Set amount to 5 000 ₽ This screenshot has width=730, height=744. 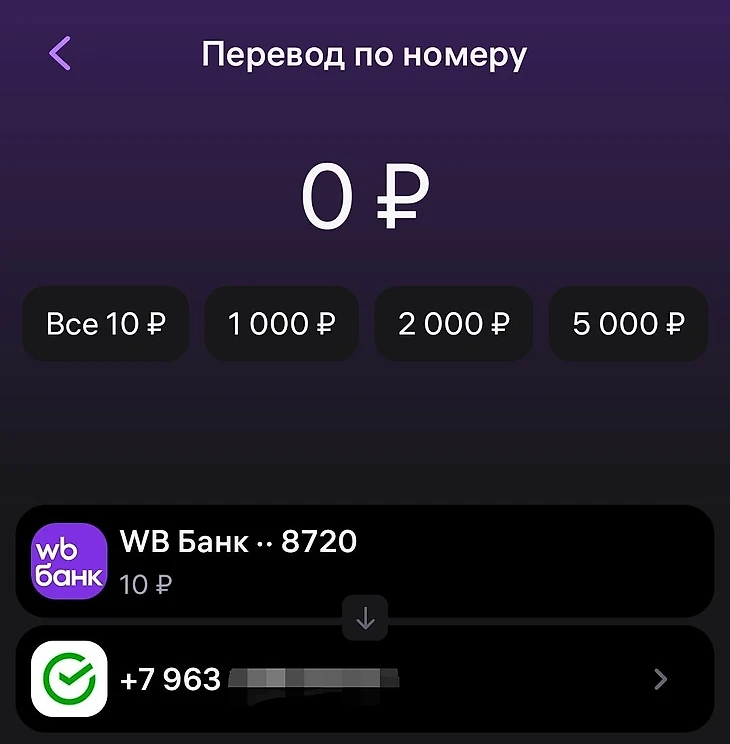tap(628, 324)
